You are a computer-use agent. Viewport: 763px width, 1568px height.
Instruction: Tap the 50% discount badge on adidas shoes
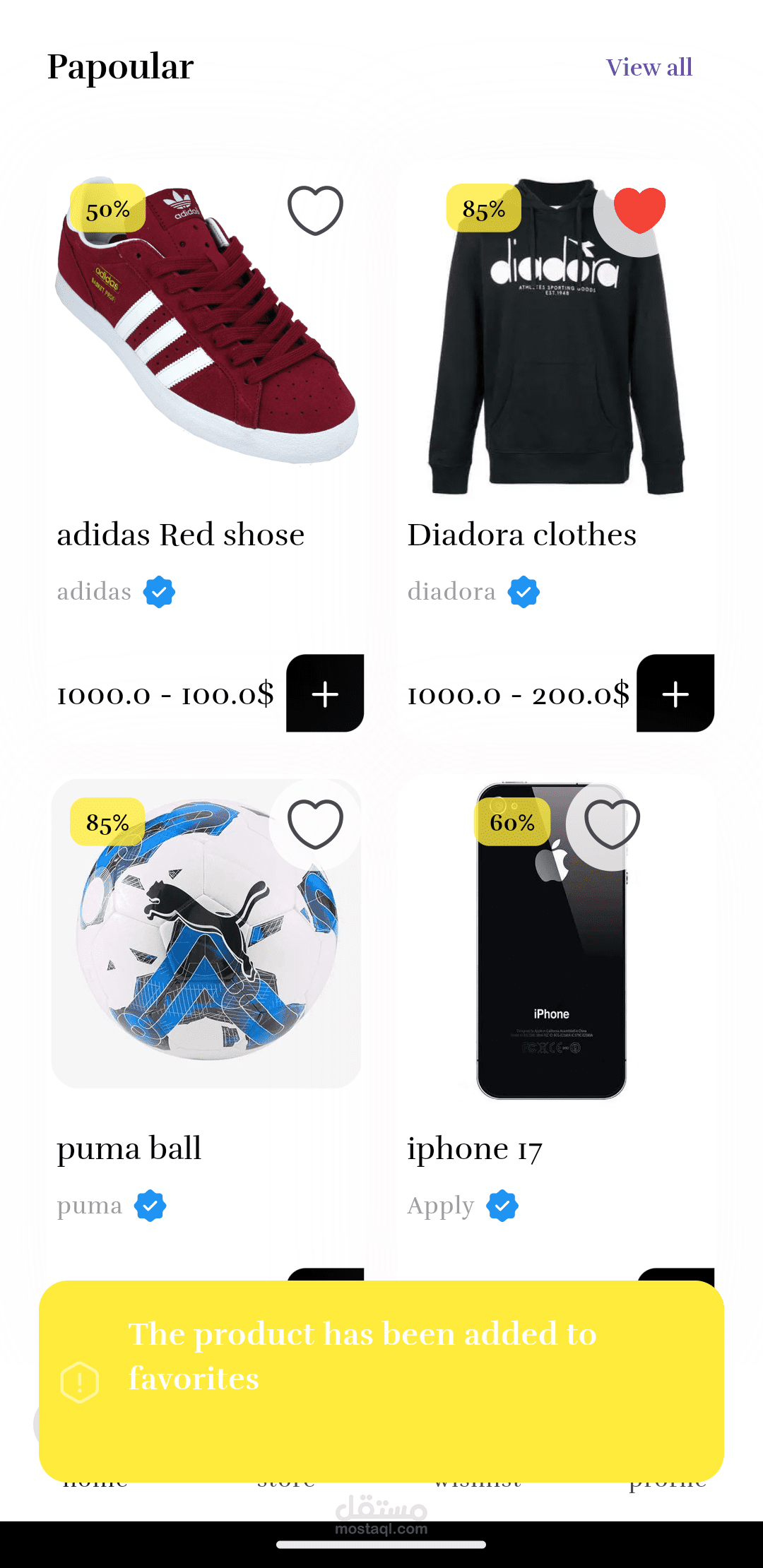click(x=107, y=209)
